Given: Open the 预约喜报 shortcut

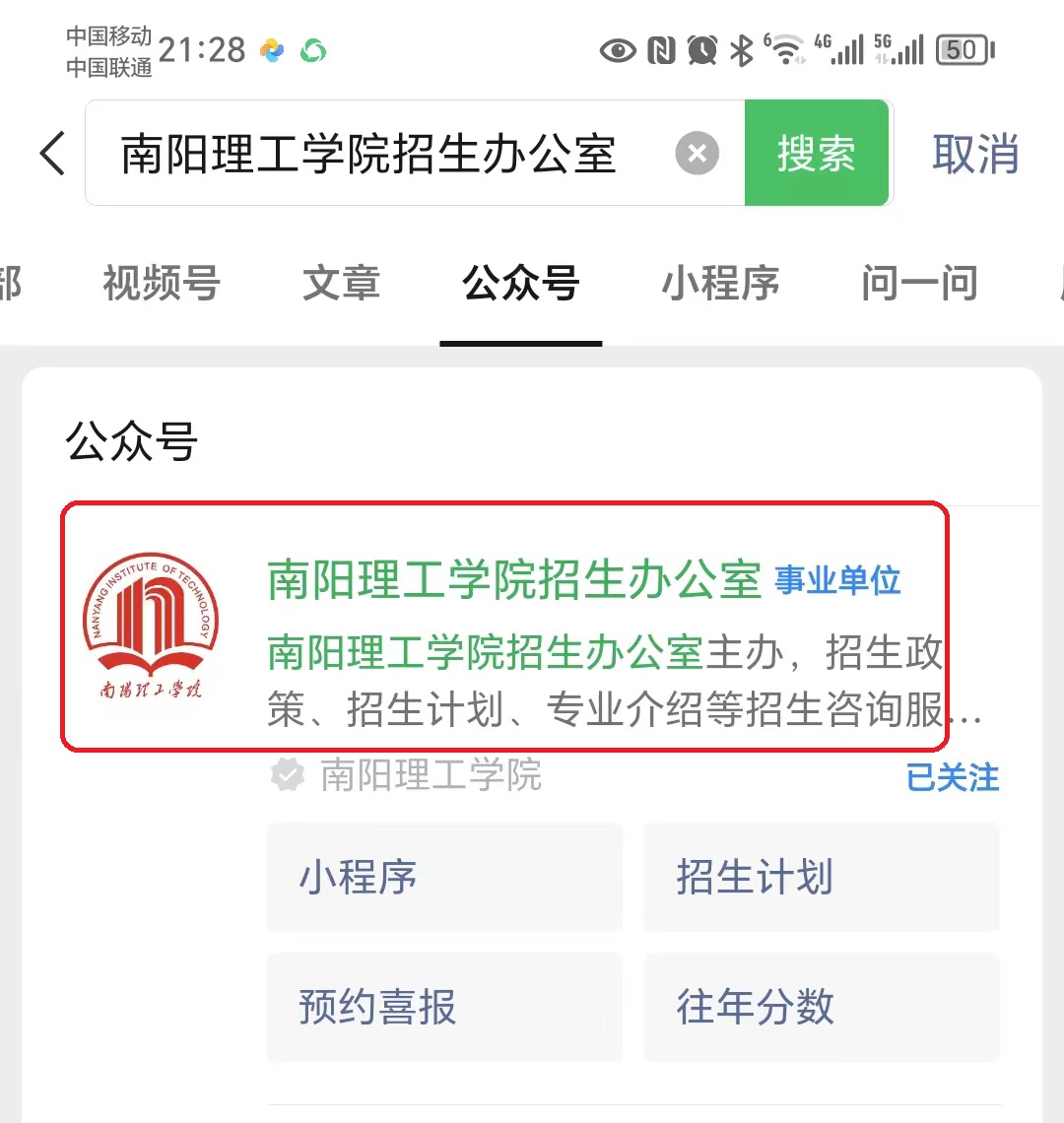Looking at the screenshot, I should [x=444, y=1007].
